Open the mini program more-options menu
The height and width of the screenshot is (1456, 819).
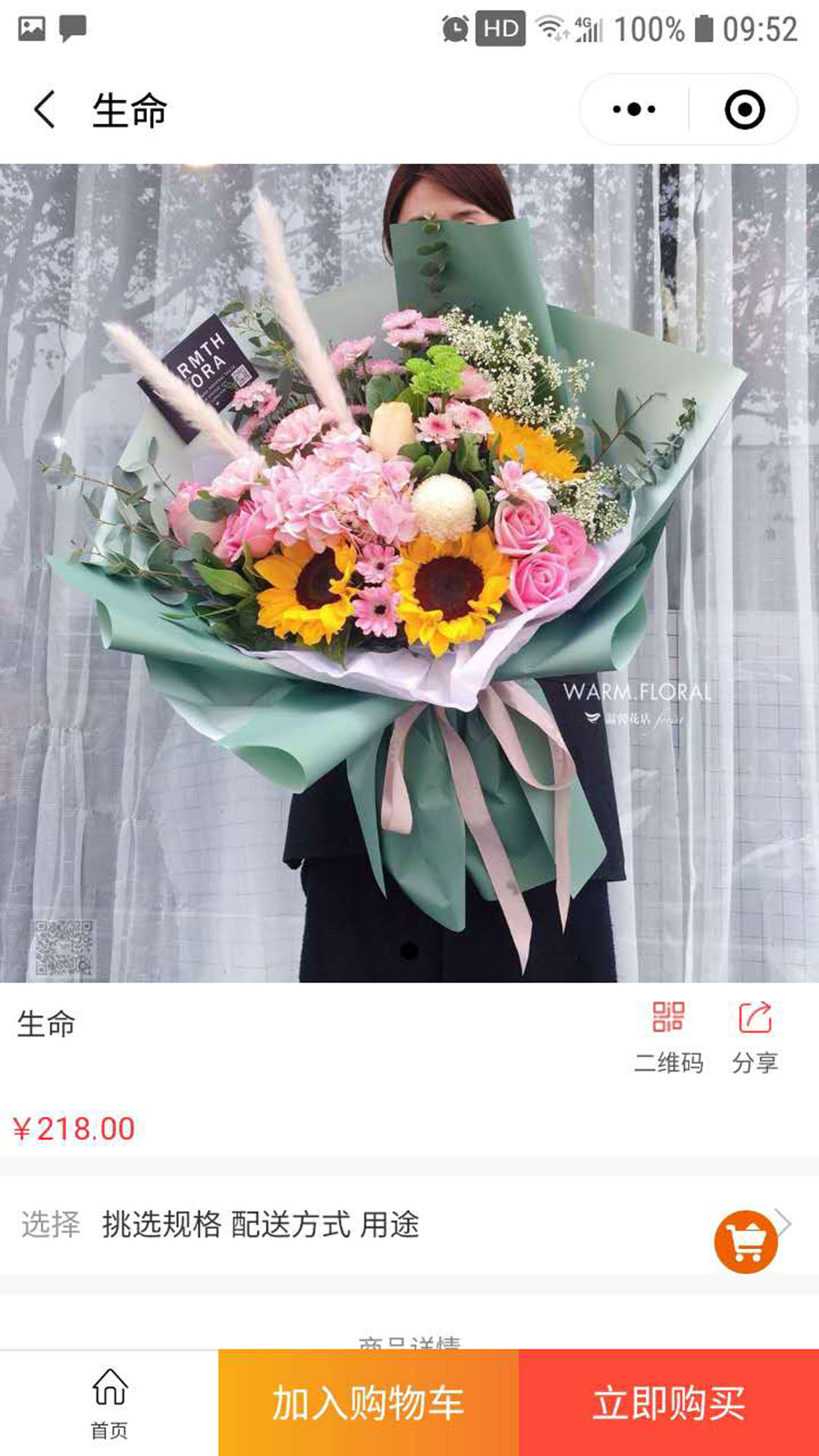[634, 110]
